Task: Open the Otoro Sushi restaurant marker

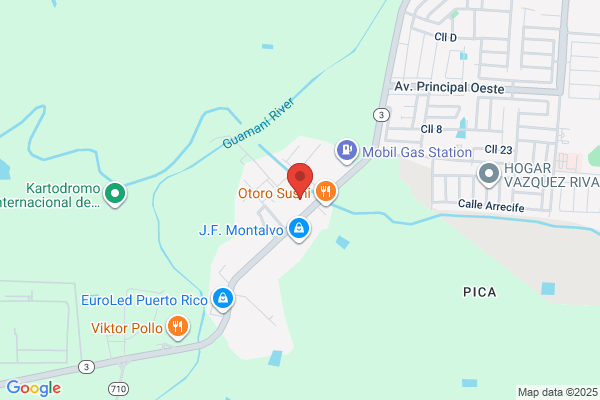Action: pos(326,192)
